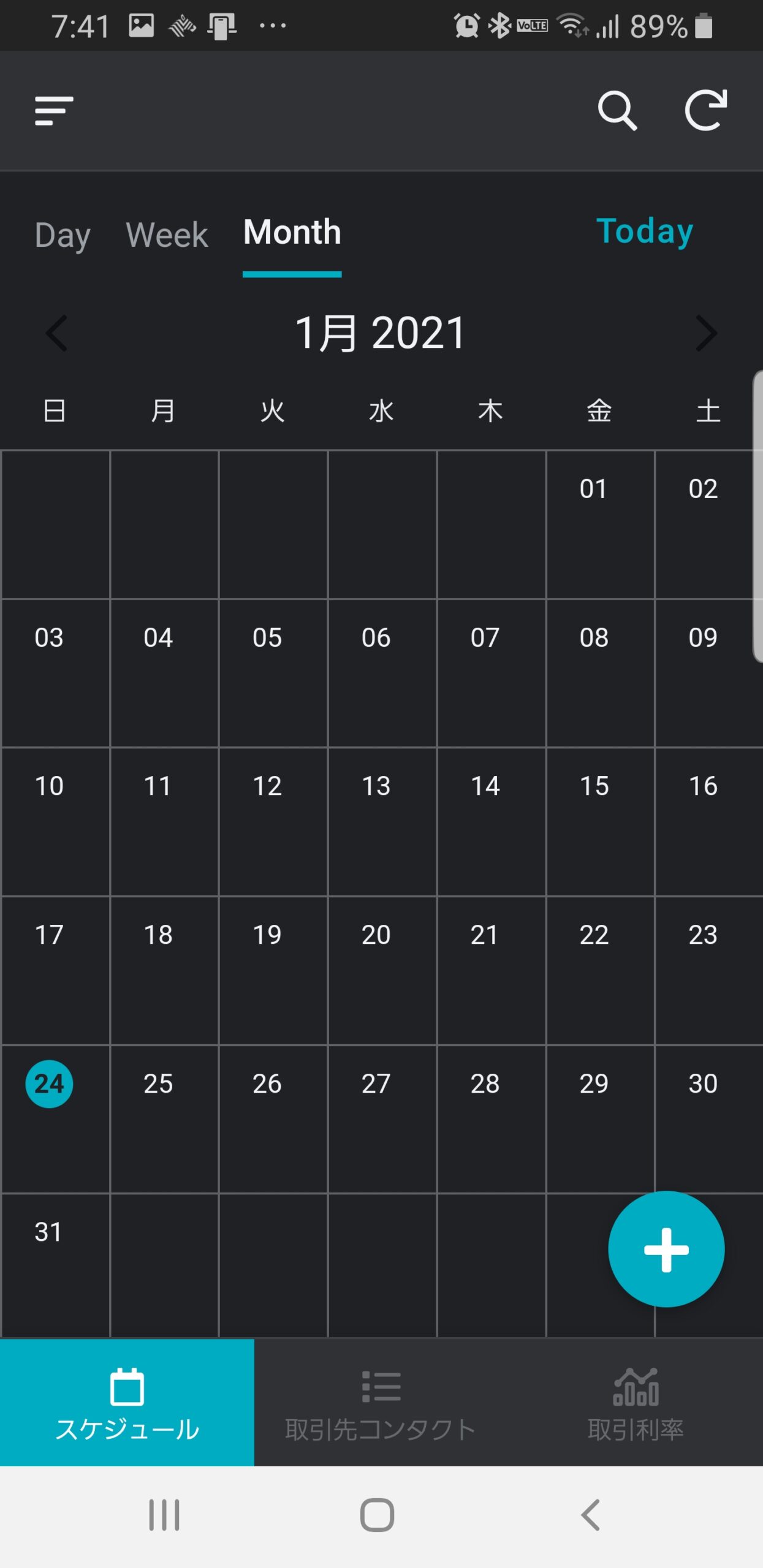Add a new schedule with plus button

(666, 1249)
